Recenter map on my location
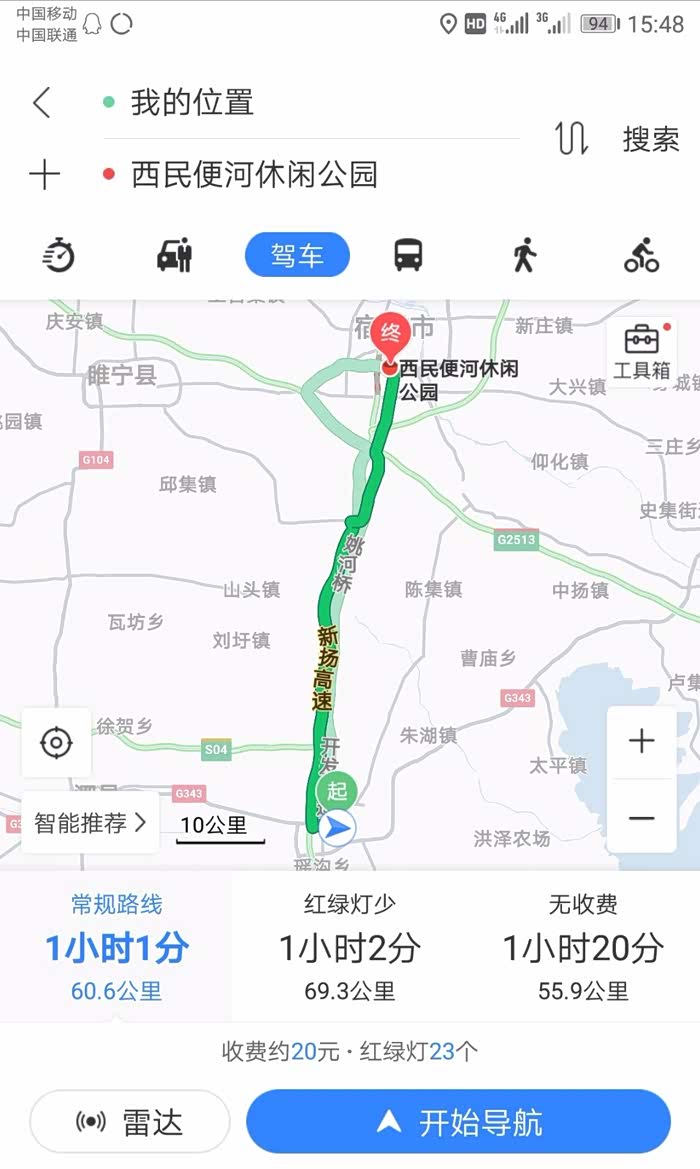The width and height of the screenshot is (700, 1169). [x=56, y=743]
